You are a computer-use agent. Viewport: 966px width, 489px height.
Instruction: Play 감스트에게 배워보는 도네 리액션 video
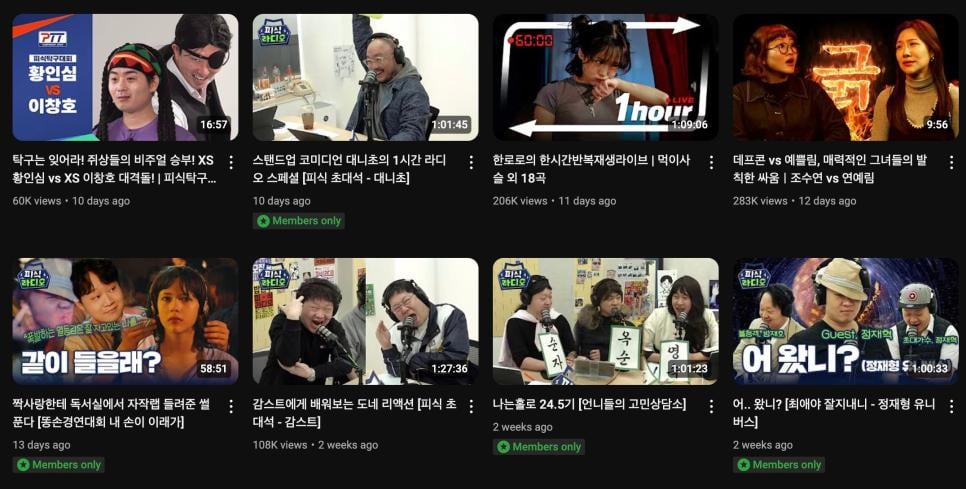[x=365, y=321]
